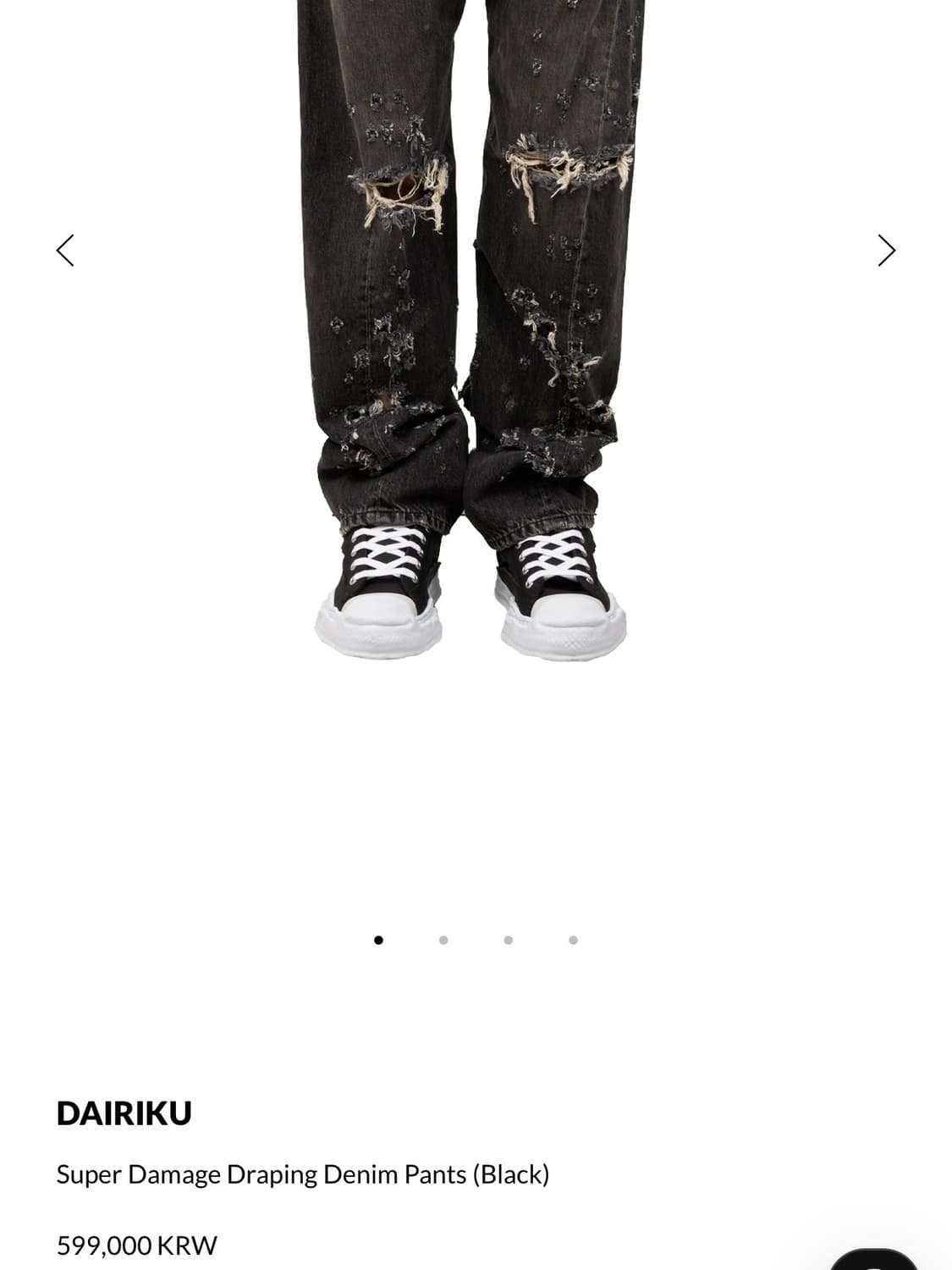Click the denim pants product photo

tap(476, 339)
